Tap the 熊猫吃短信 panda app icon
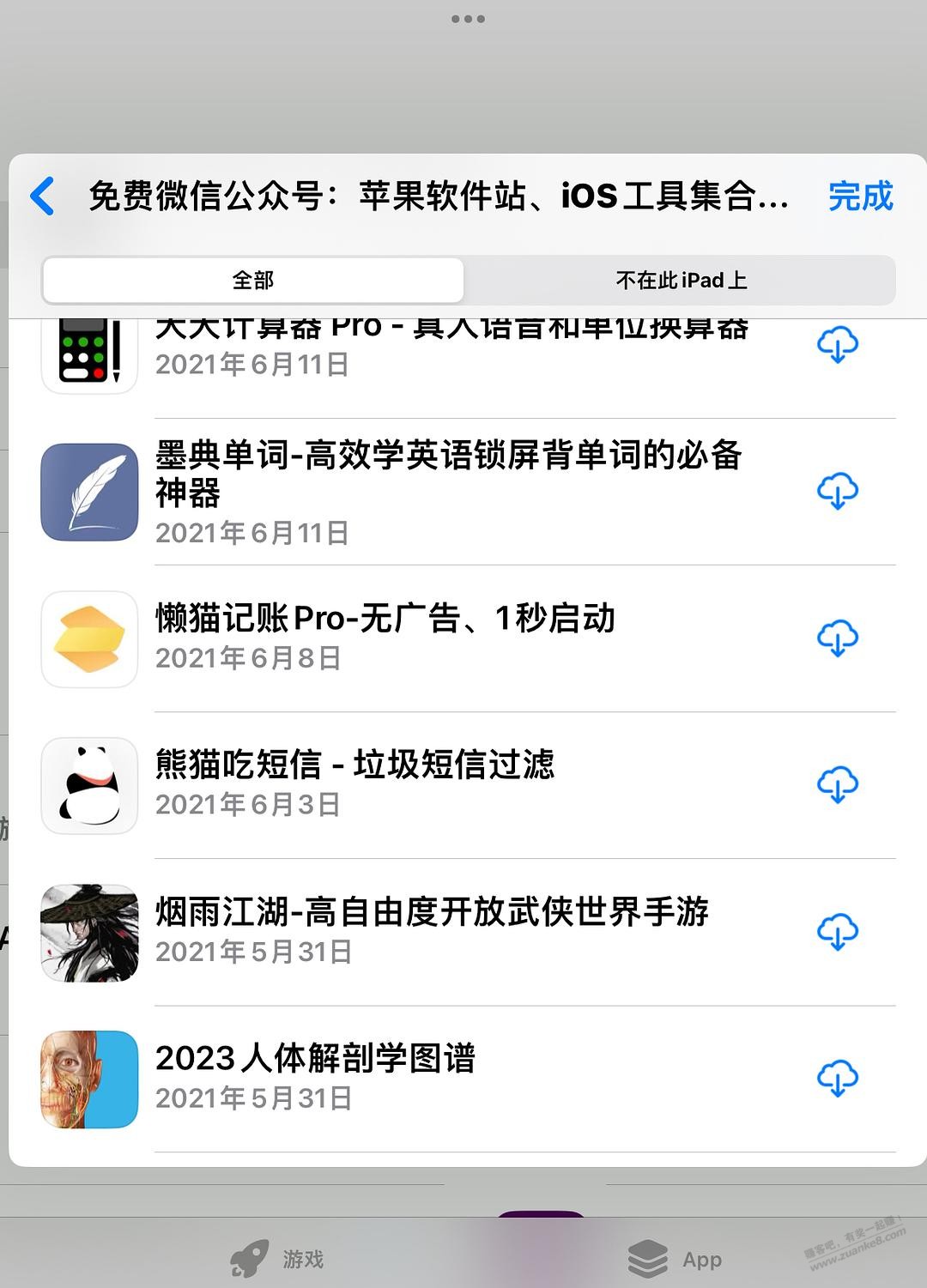This screenshot has height=1288, width=927. 89,786
